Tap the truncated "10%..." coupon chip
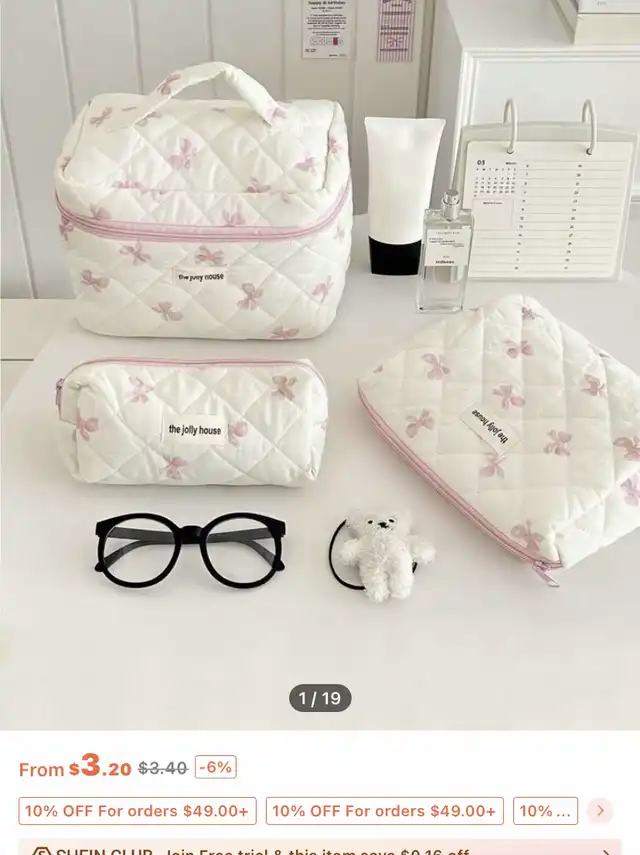640x855 pixels. click(545, 811)
